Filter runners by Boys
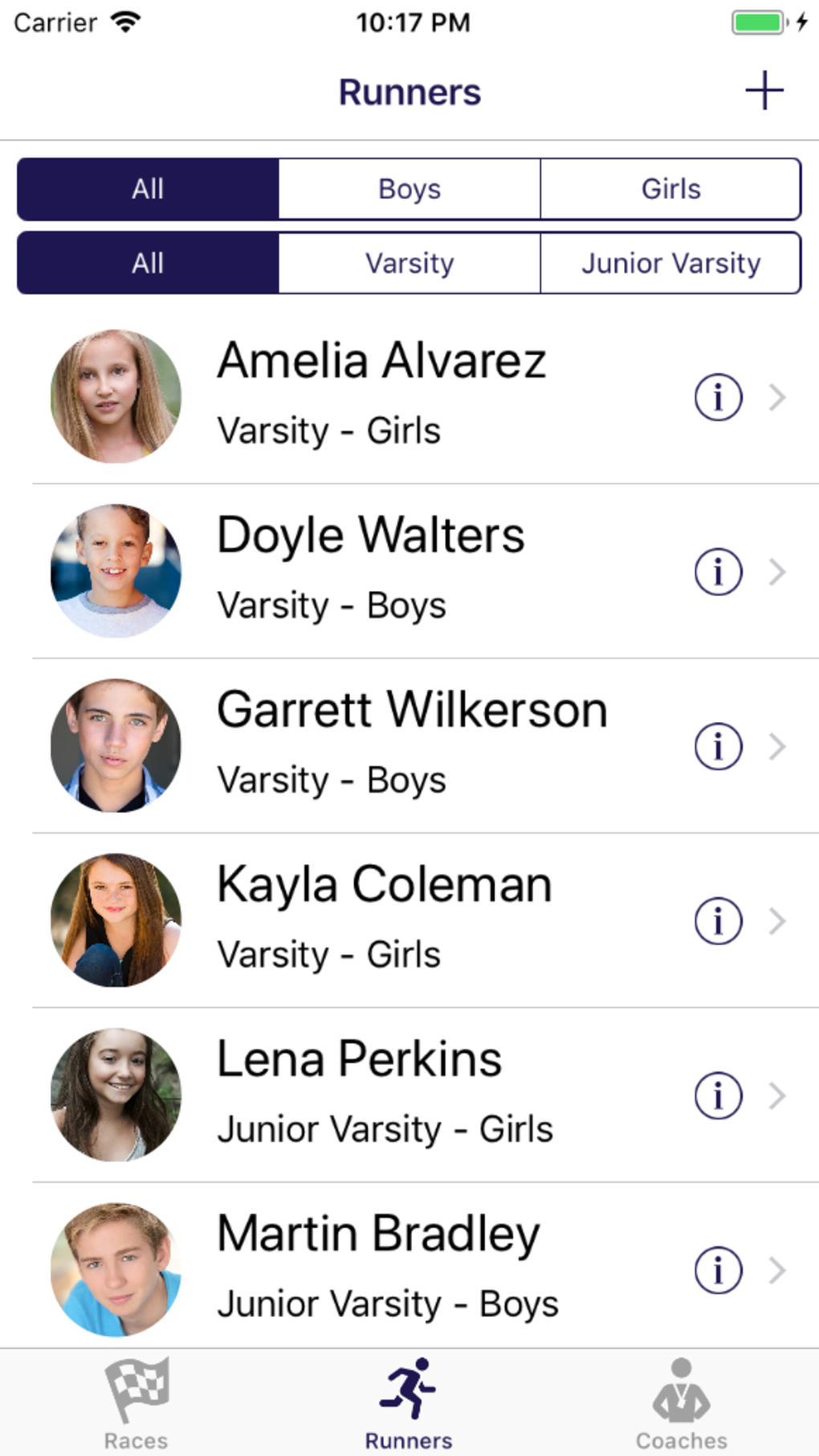The image size is (819, 1456). (x=409, y=190)
